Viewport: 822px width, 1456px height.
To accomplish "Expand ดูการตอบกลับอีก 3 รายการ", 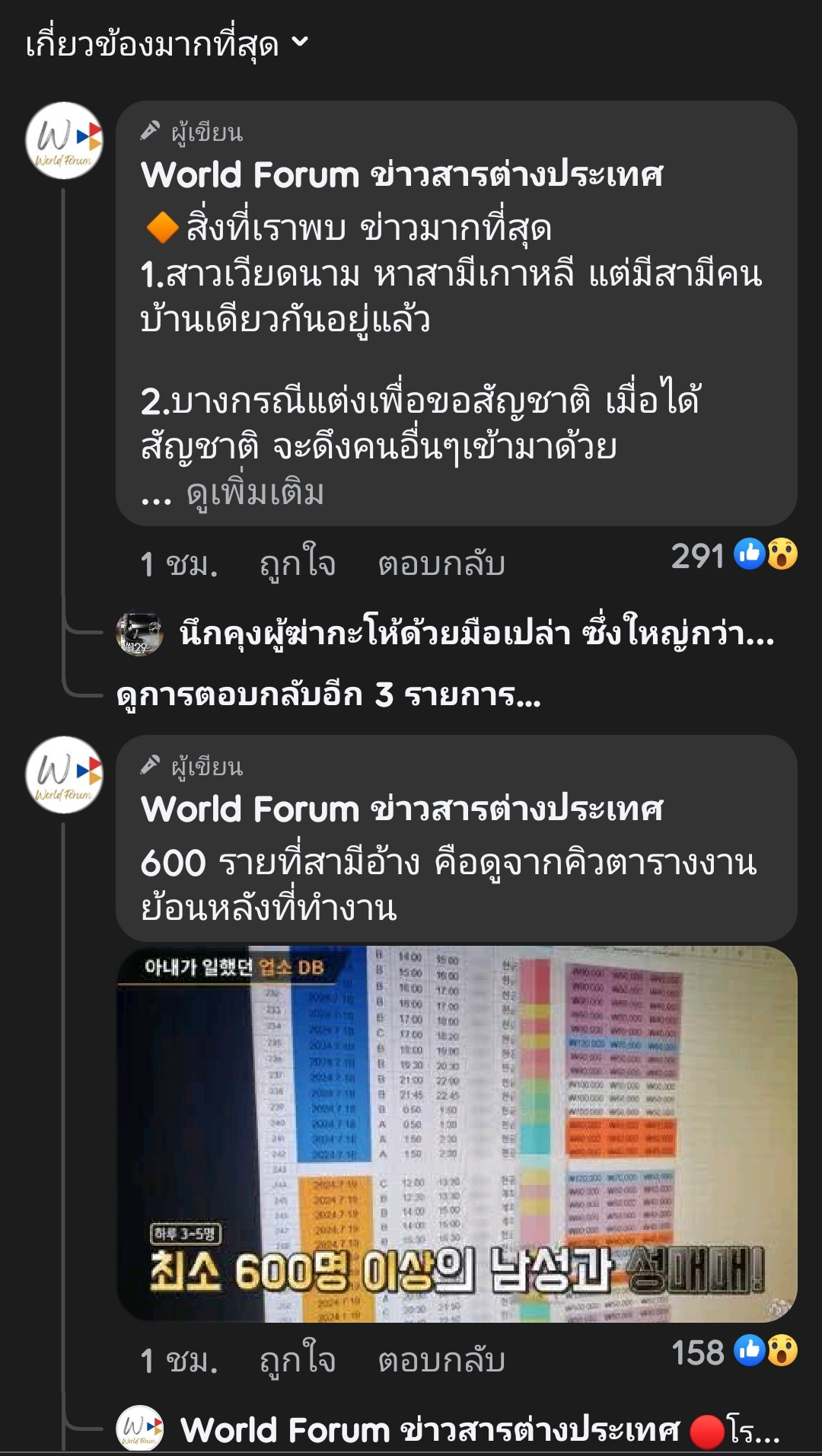I will tap(328, 694).
